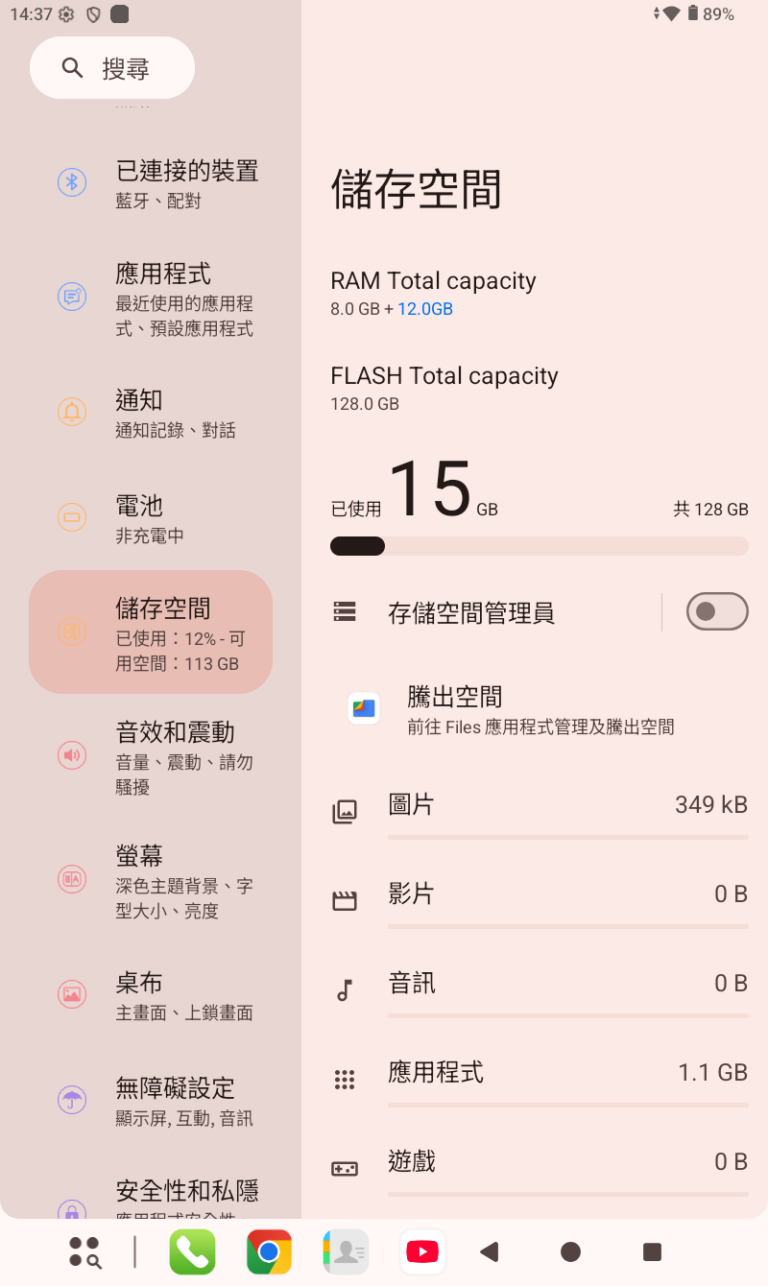Click the storage usage progress bar
Viewport: 768px width, 1286px height.
click(538, 545)
